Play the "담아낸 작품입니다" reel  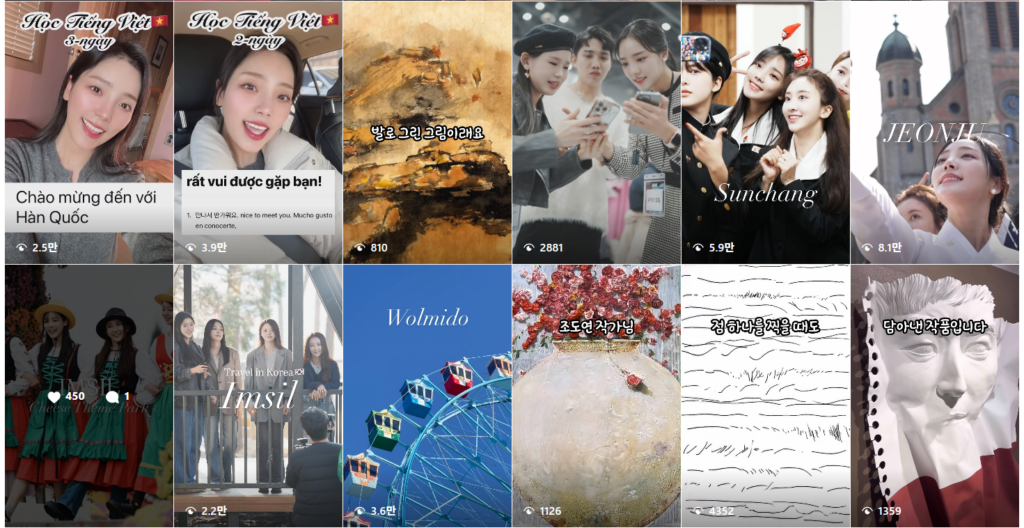point(935,396)
